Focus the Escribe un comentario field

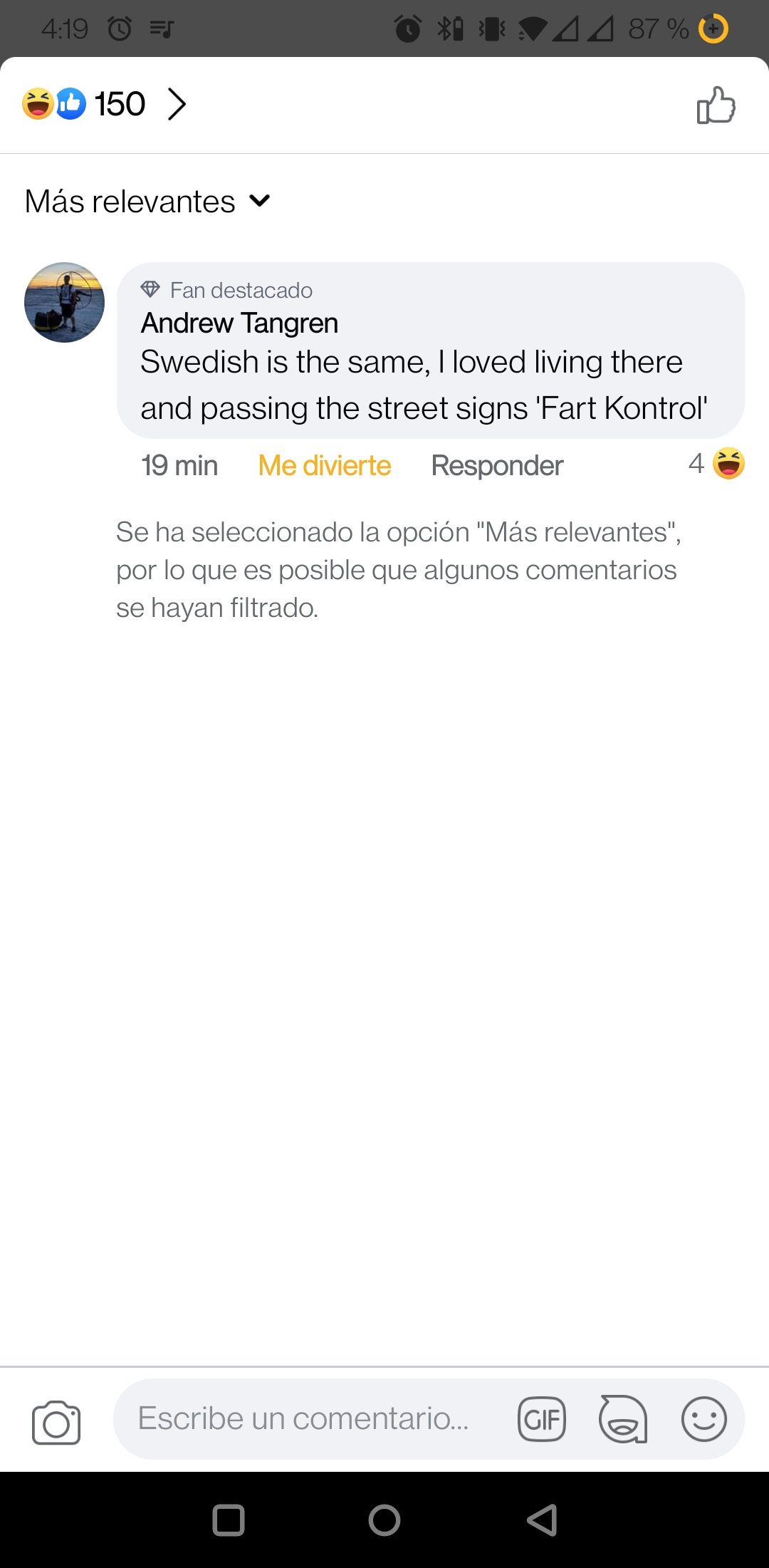coord(303,1418)
